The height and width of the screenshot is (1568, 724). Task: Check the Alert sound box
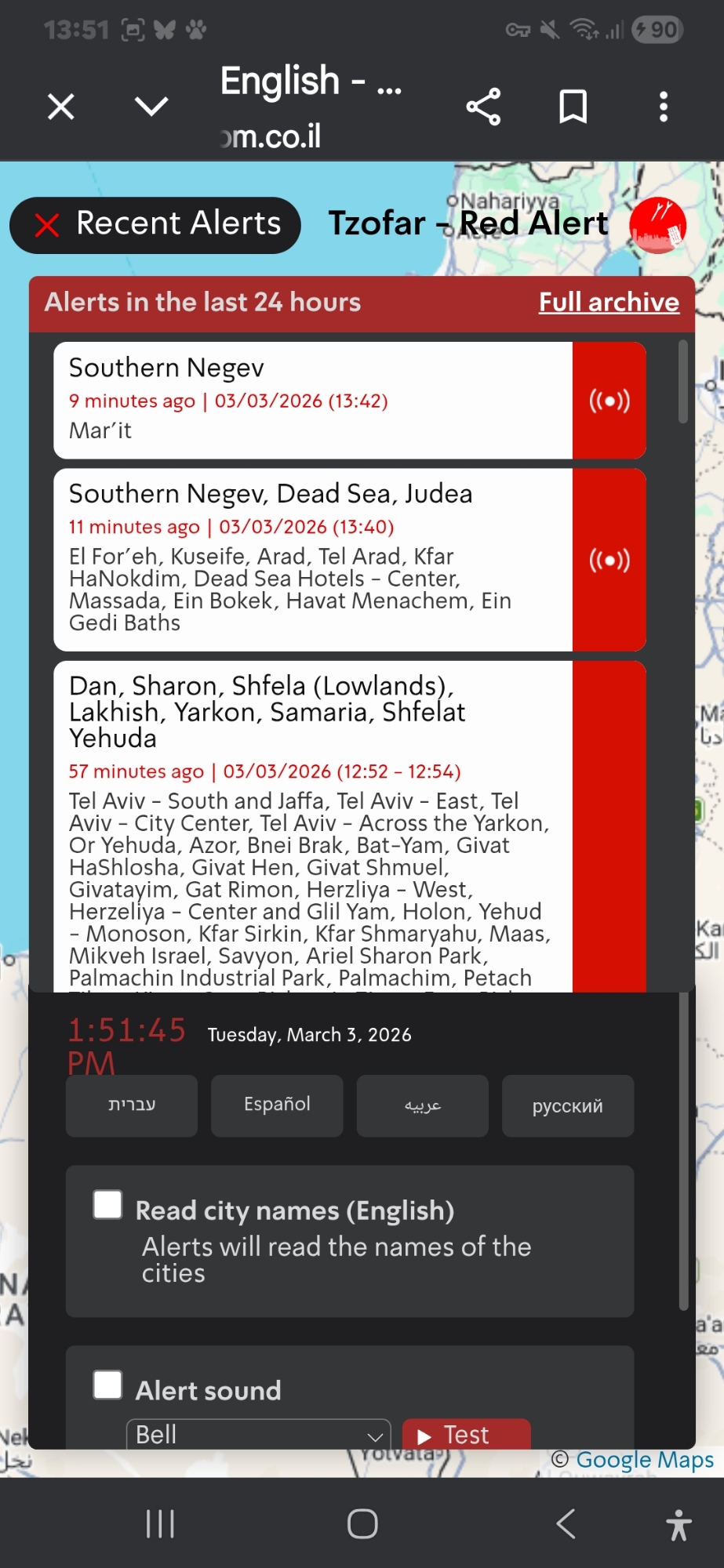click(x=107, y=1385)
